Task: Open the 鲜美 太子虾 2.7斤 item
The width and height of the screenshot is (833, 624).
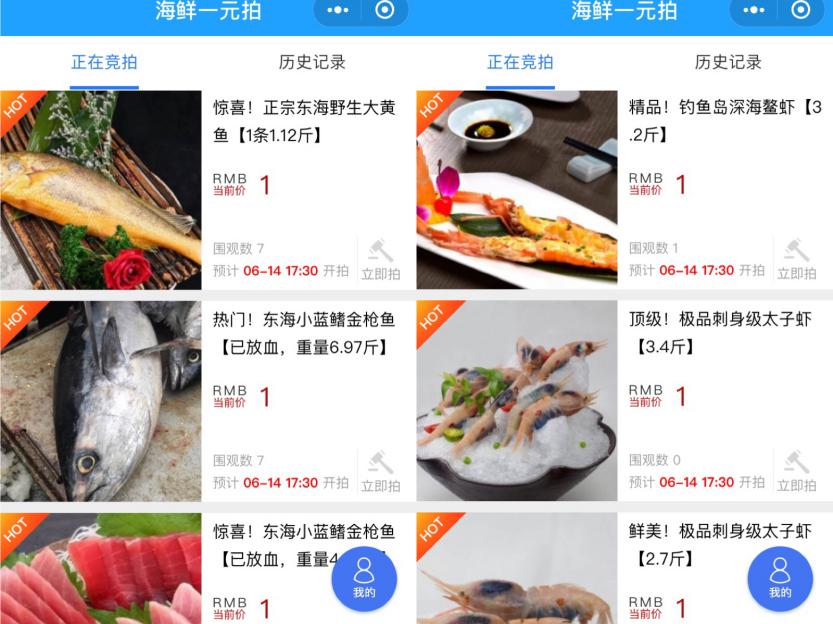Action: [x=720, y=544]
